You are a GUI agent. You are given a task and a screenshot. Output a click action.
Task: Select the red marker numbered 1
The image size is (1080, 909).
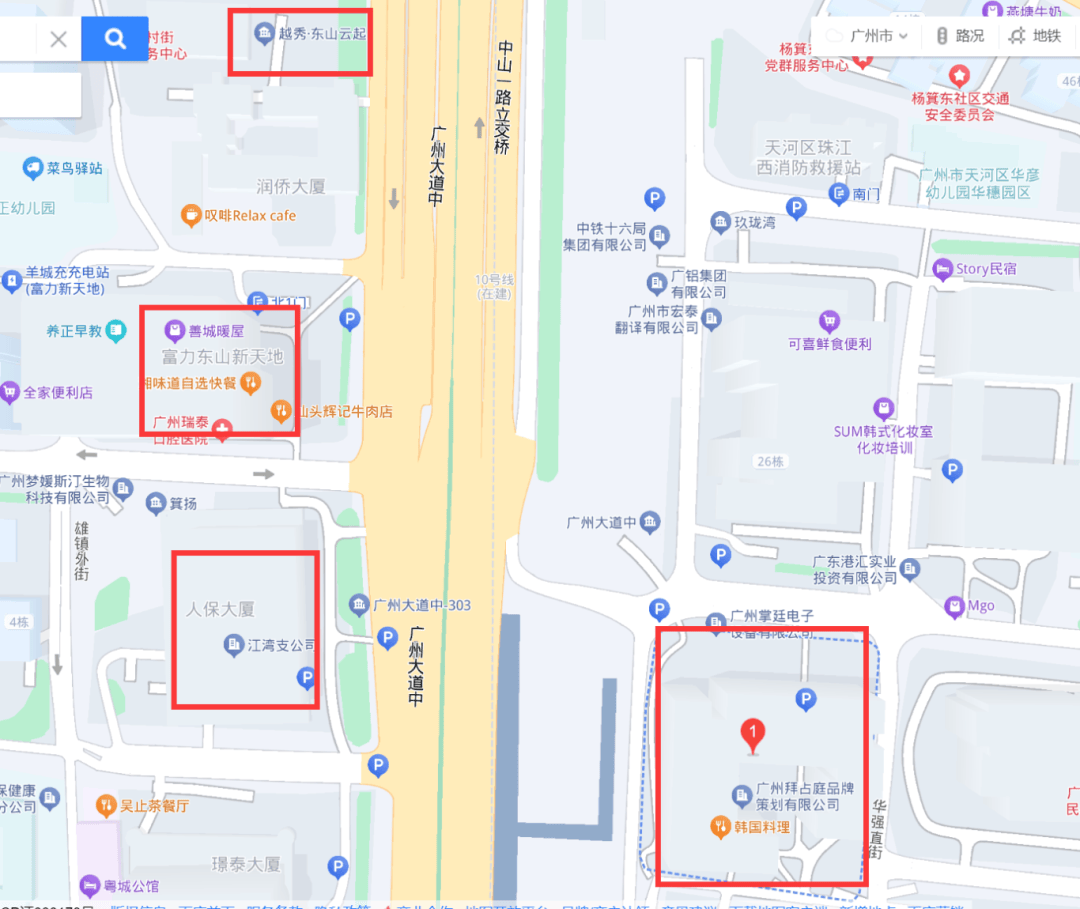(753, 736)
